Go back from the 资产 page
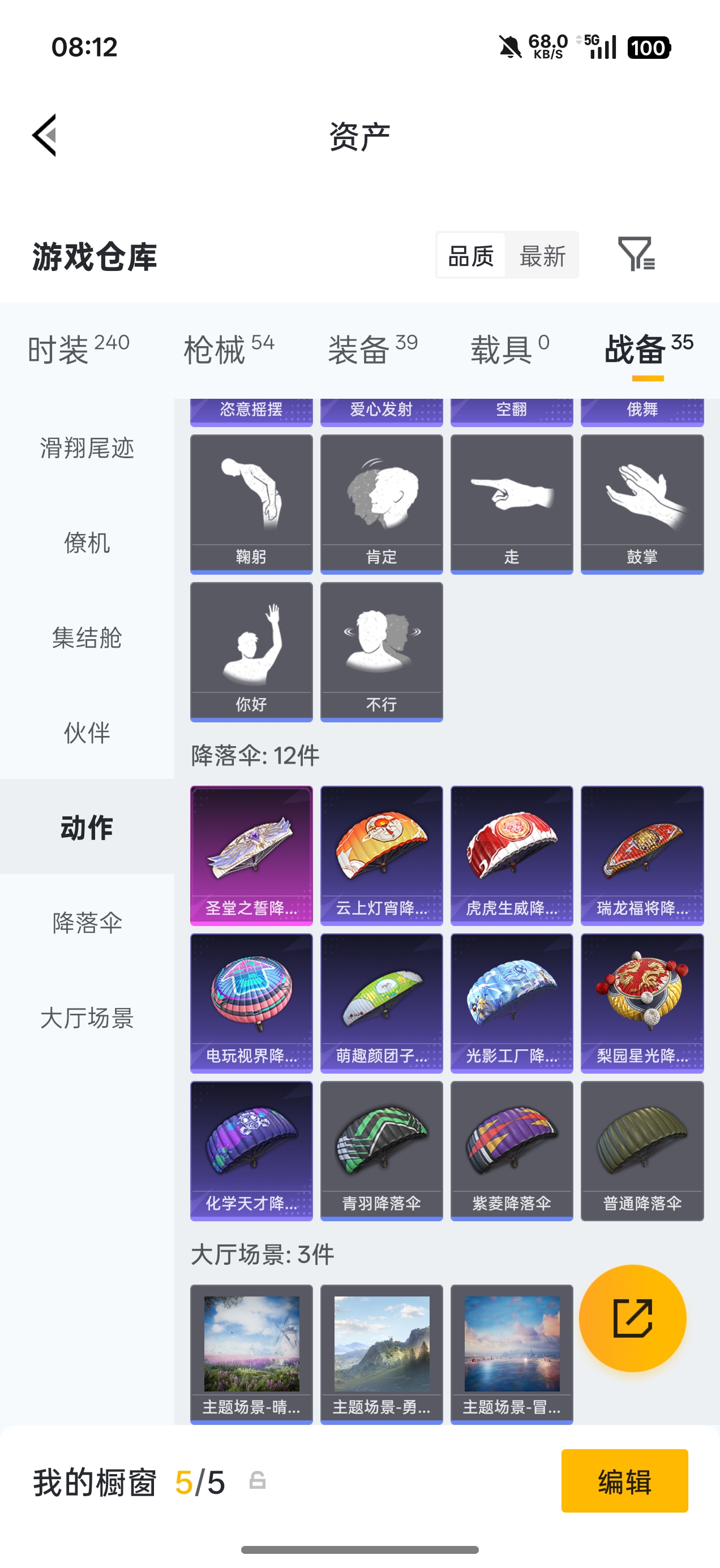The height and width of the screenshot is (1568, 720). coord(45,135)
